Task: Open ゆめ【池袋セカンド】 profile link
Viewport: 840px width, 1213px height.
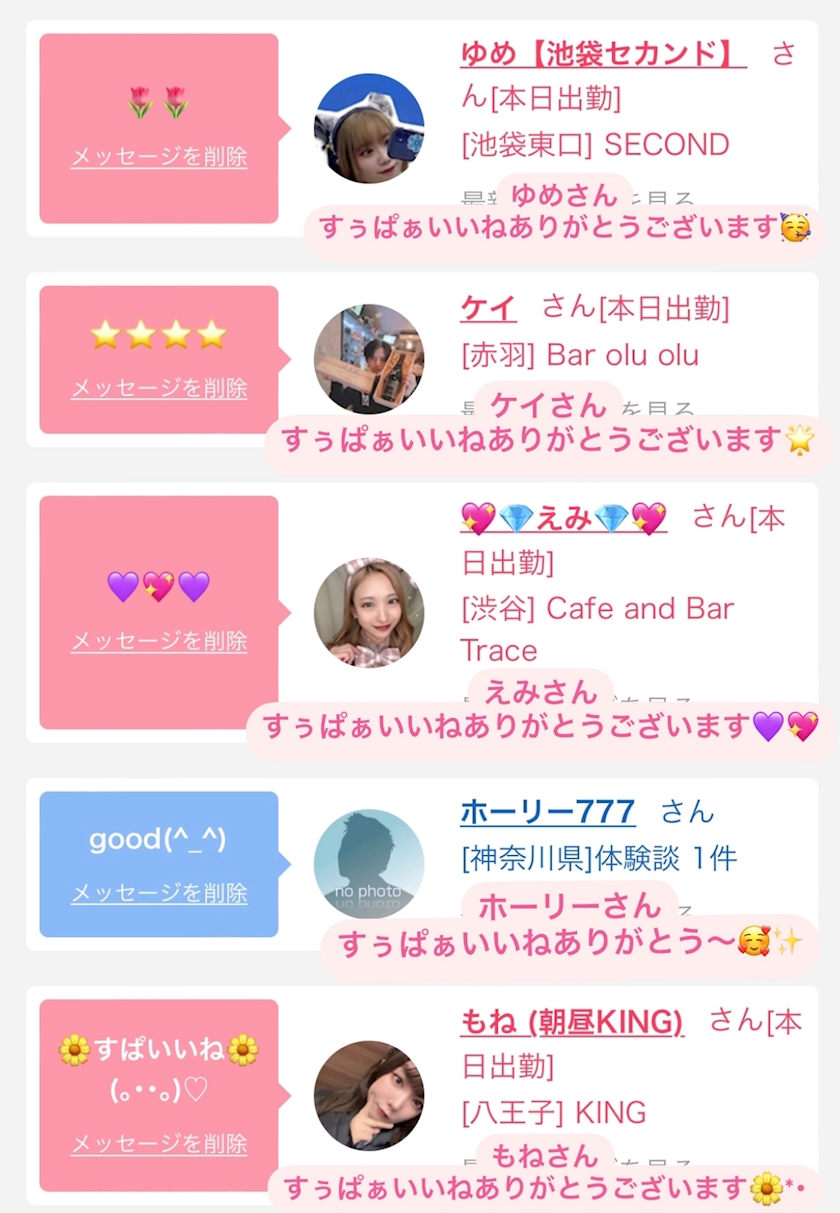Action: click(602, 52)
